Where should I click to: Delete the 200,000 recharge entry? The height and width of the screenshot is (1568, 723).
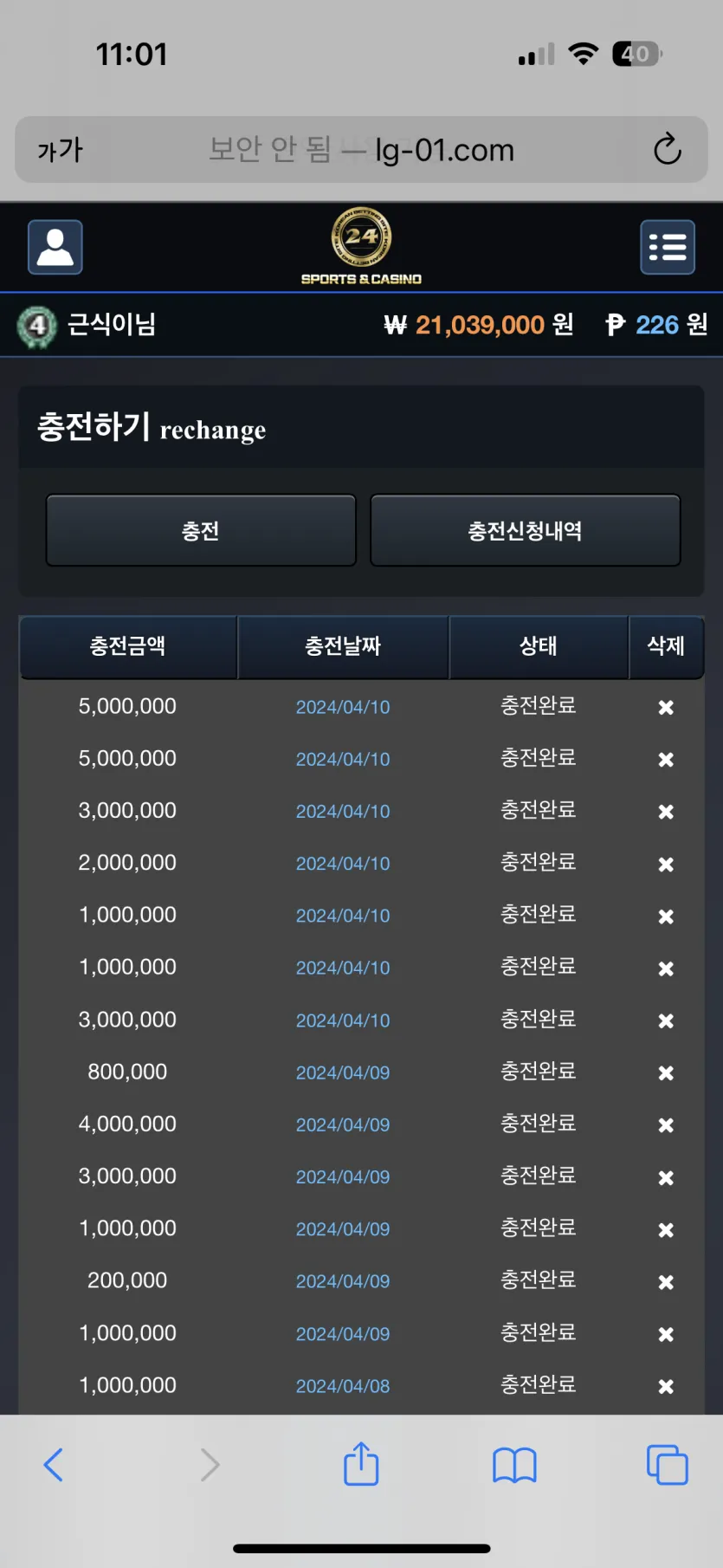(666, 1281)
